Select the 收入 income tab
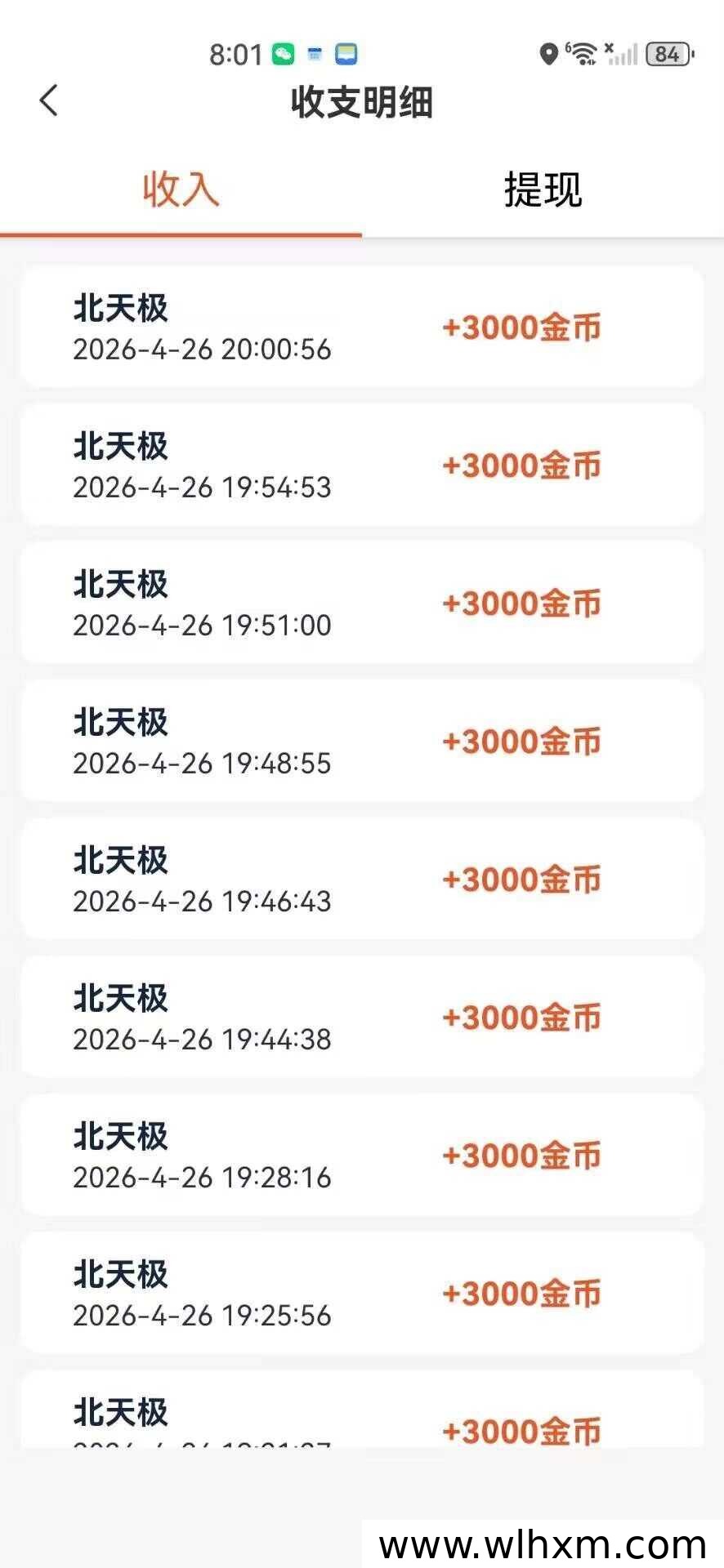Viewport: 724px width, 1568px height. click(181, 190)
